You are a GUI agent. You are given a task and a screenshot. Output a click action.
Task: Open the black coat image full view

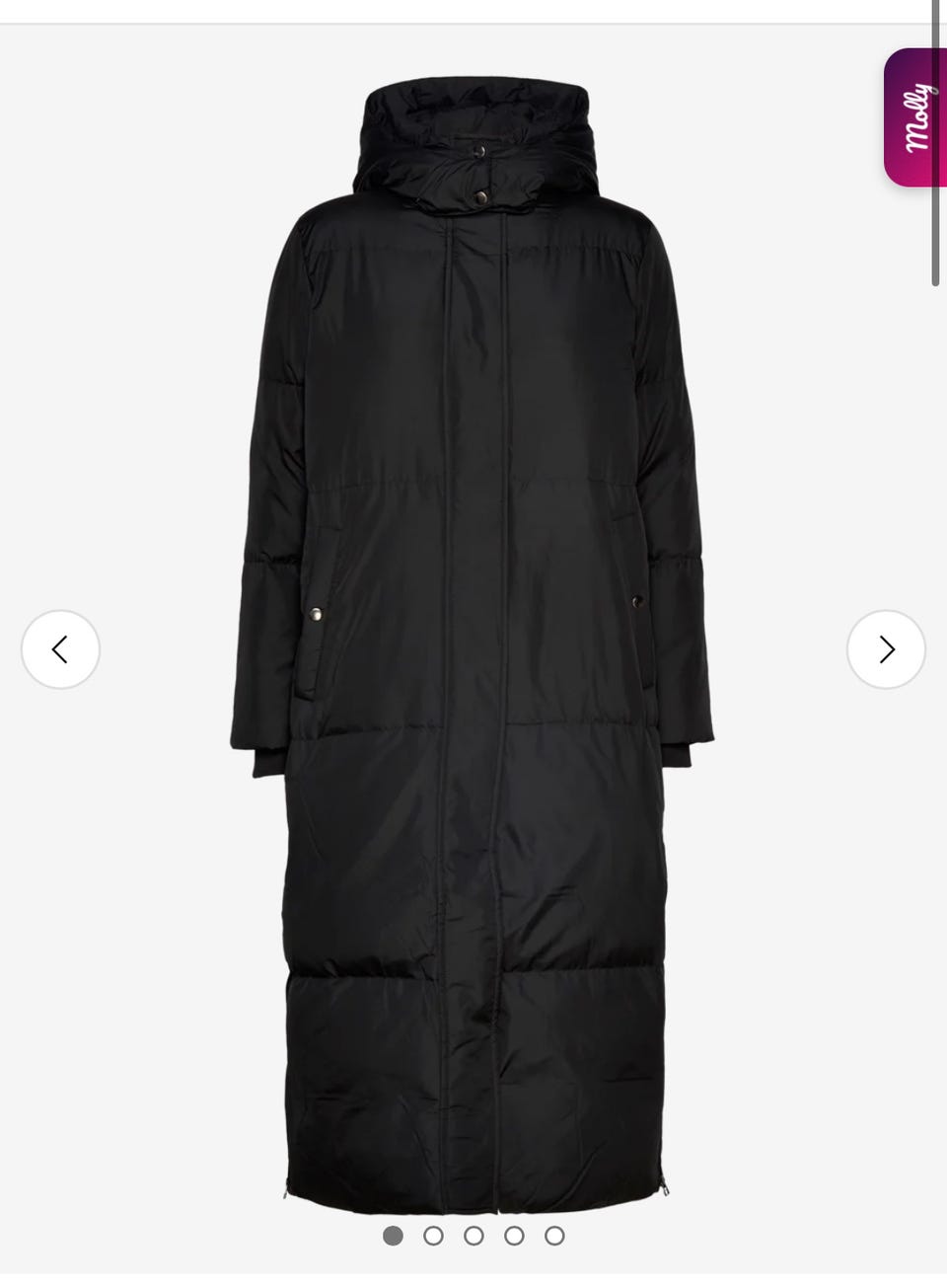coord(473,642)
